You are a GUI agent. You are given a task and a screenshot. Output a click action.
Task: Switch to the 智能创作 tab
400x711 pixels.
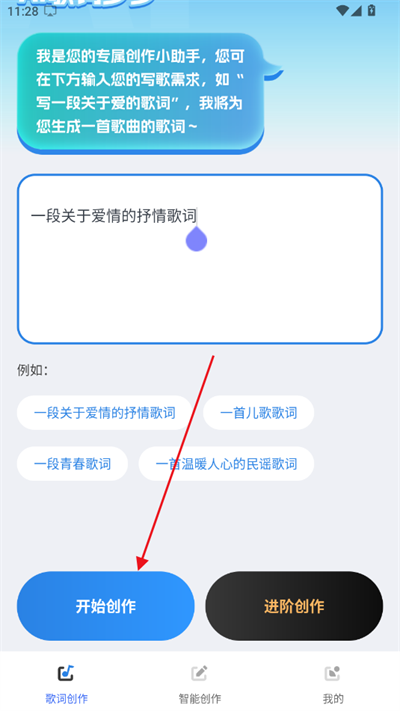200,684
